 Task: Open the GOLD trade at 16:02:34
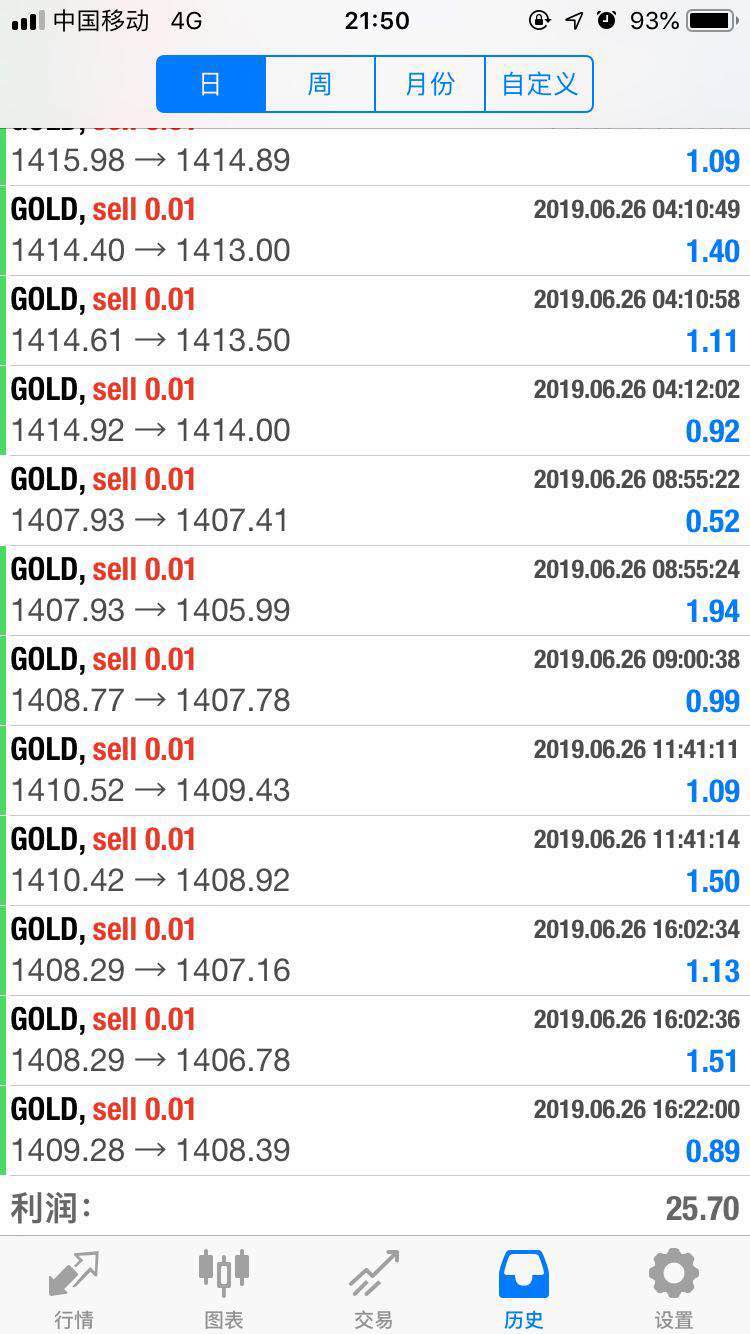(375, 951)
